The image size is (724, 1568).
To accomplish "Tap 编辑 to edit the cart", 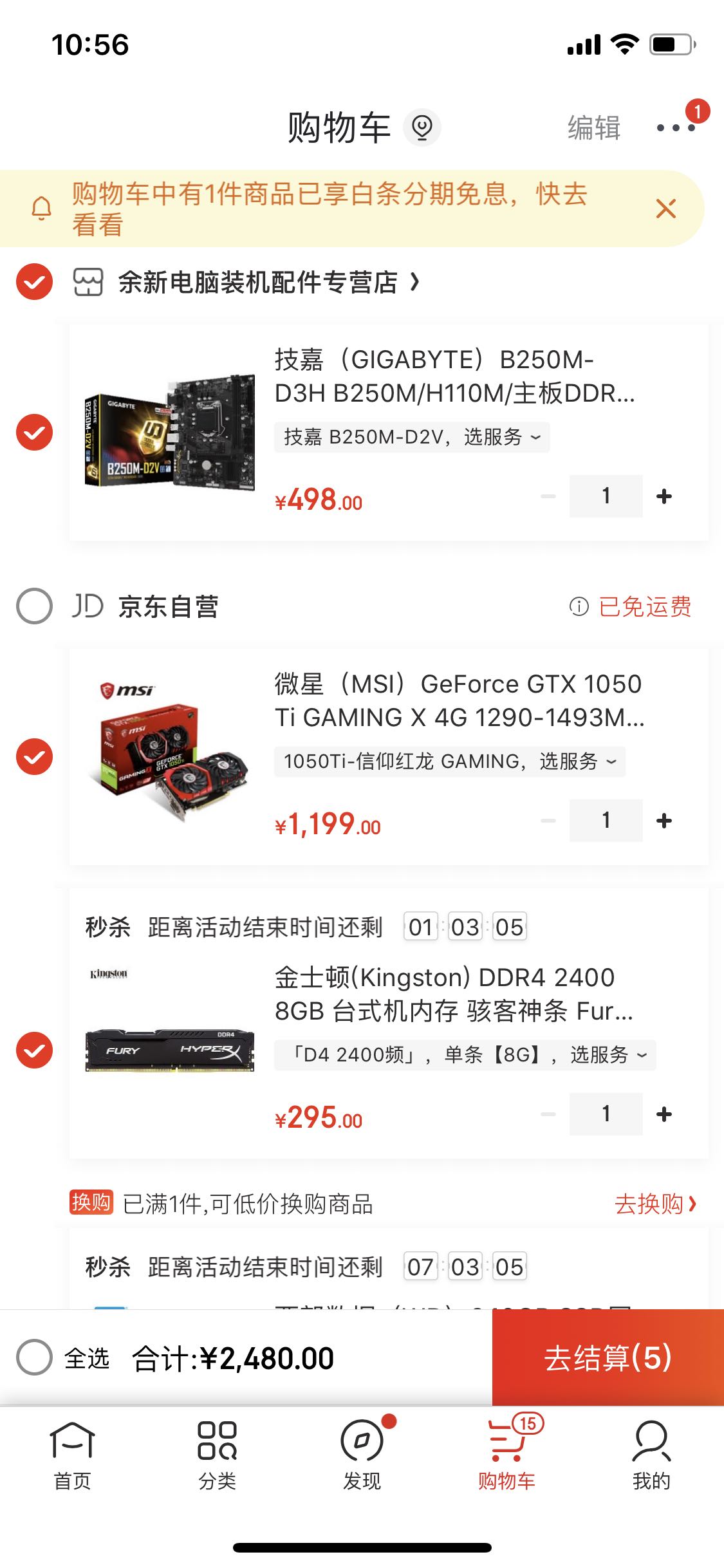I will pos(593,127).
